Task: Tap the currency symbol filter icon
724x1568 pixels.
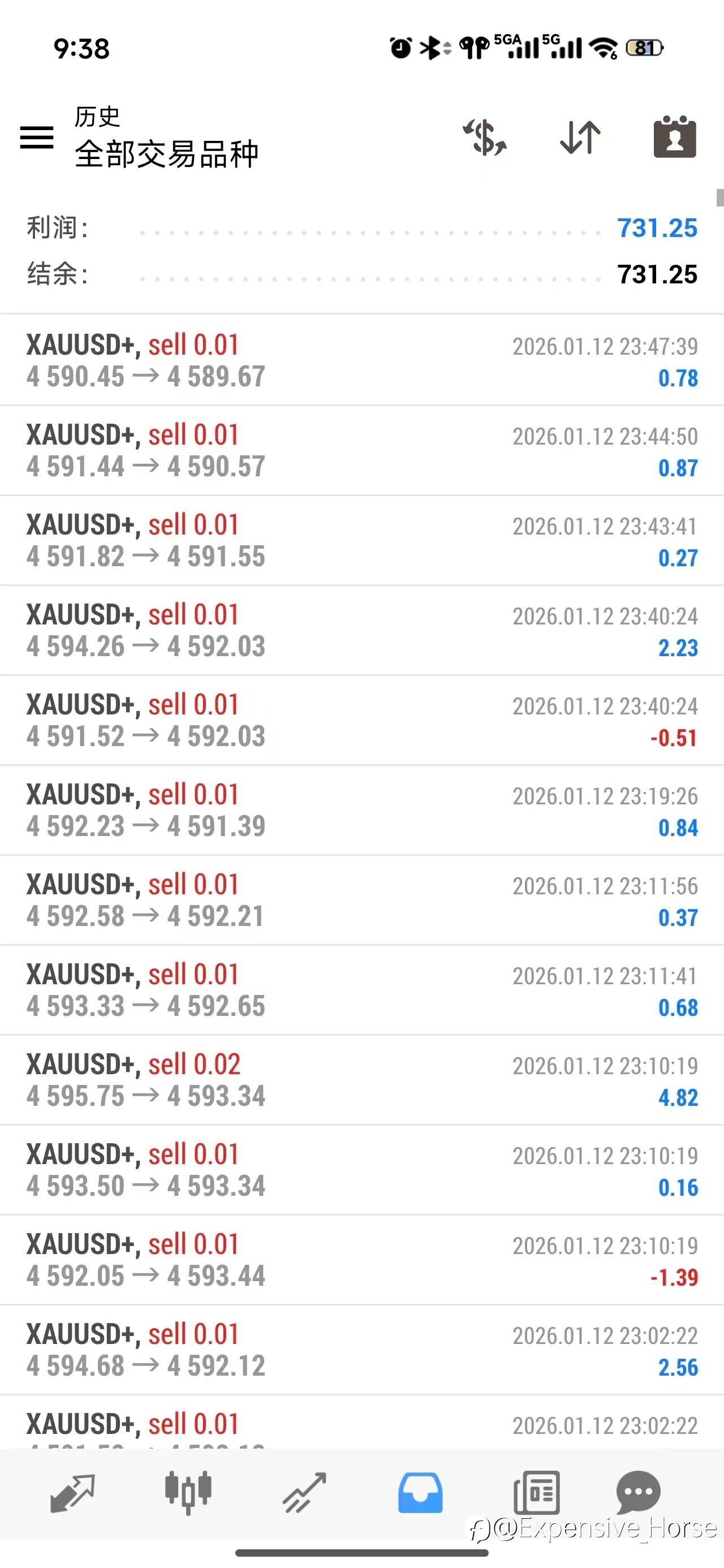Action: point(485,137)
